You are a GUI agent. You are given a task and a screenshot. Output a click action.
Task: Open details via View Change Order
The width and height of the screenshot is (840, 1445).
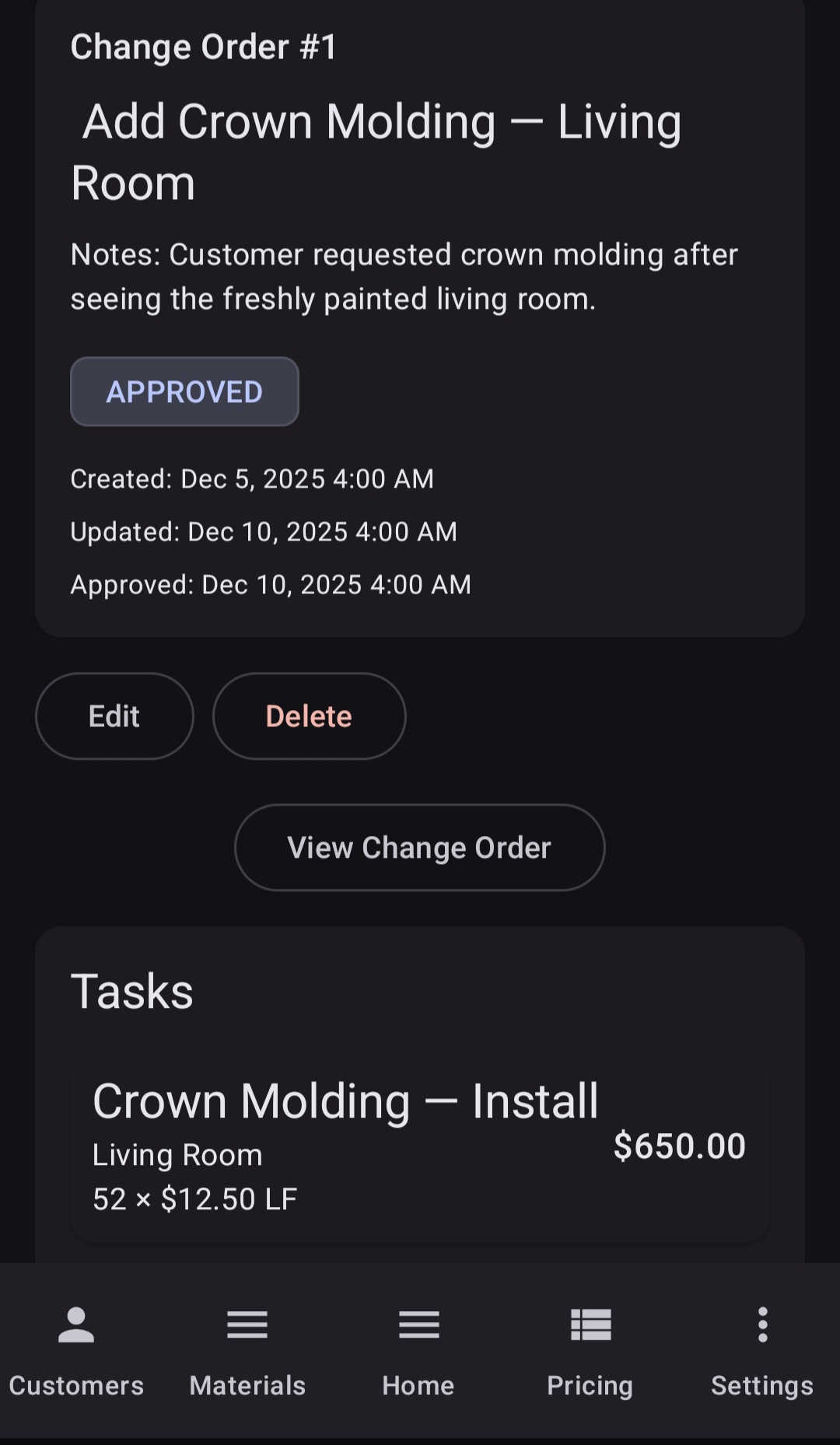coord(419,847)
